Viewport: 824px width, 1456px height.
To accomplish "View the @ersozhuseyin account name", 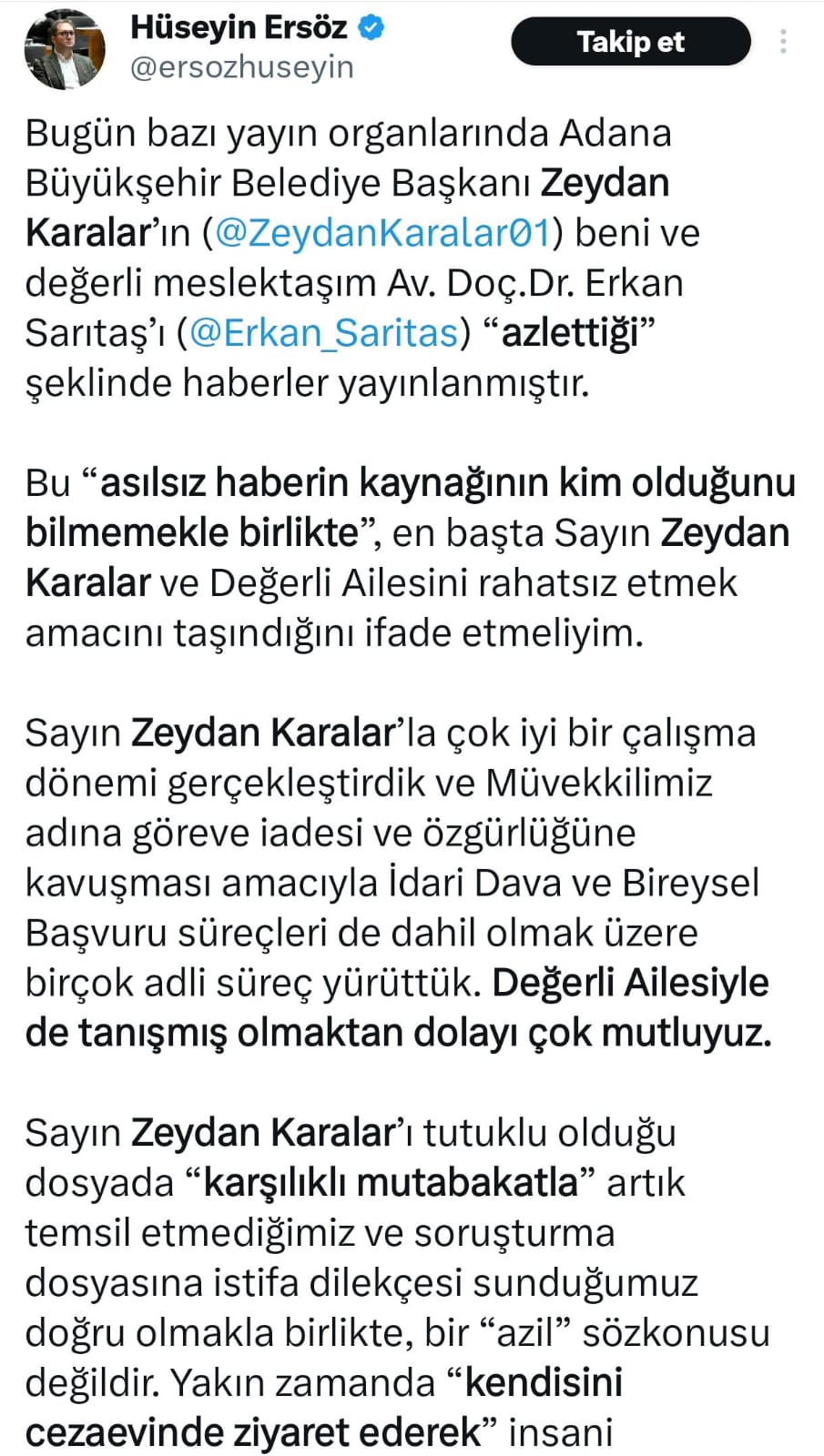I will coord(242,68).
